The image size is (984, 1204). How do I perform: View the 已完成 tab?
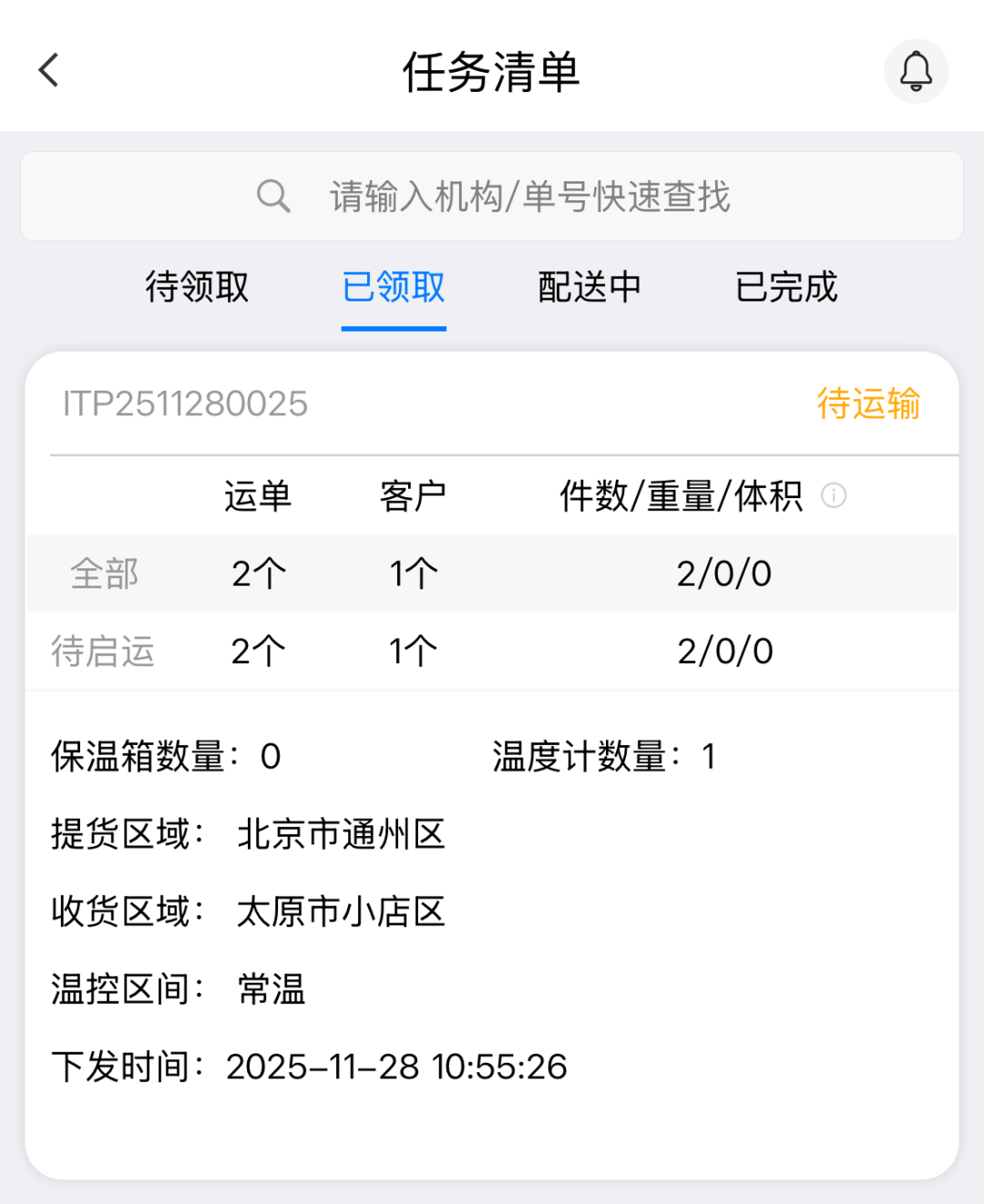(x=786, y=288)
